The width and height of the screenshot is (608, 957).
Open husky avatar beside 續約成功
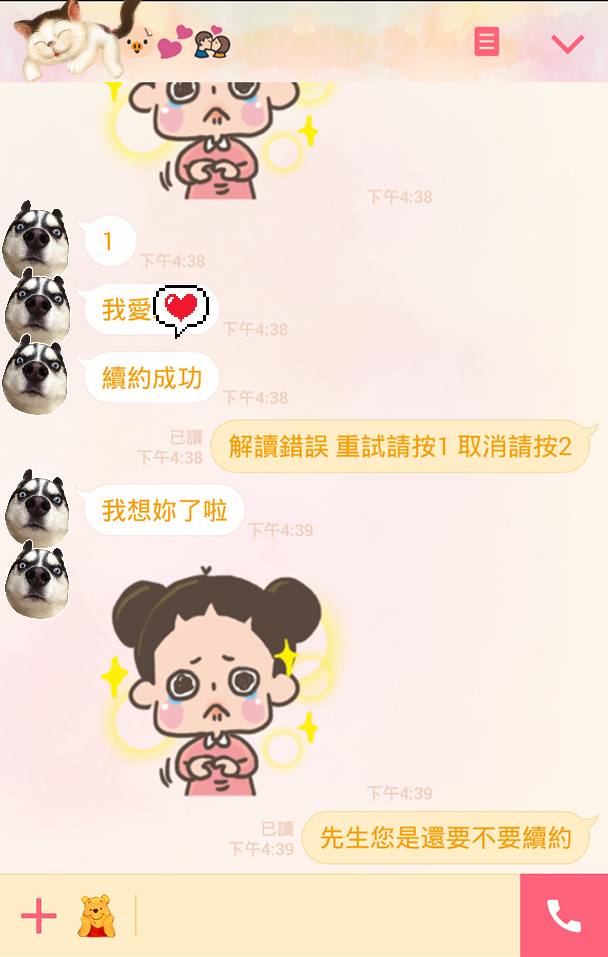(x=36, y=375)
